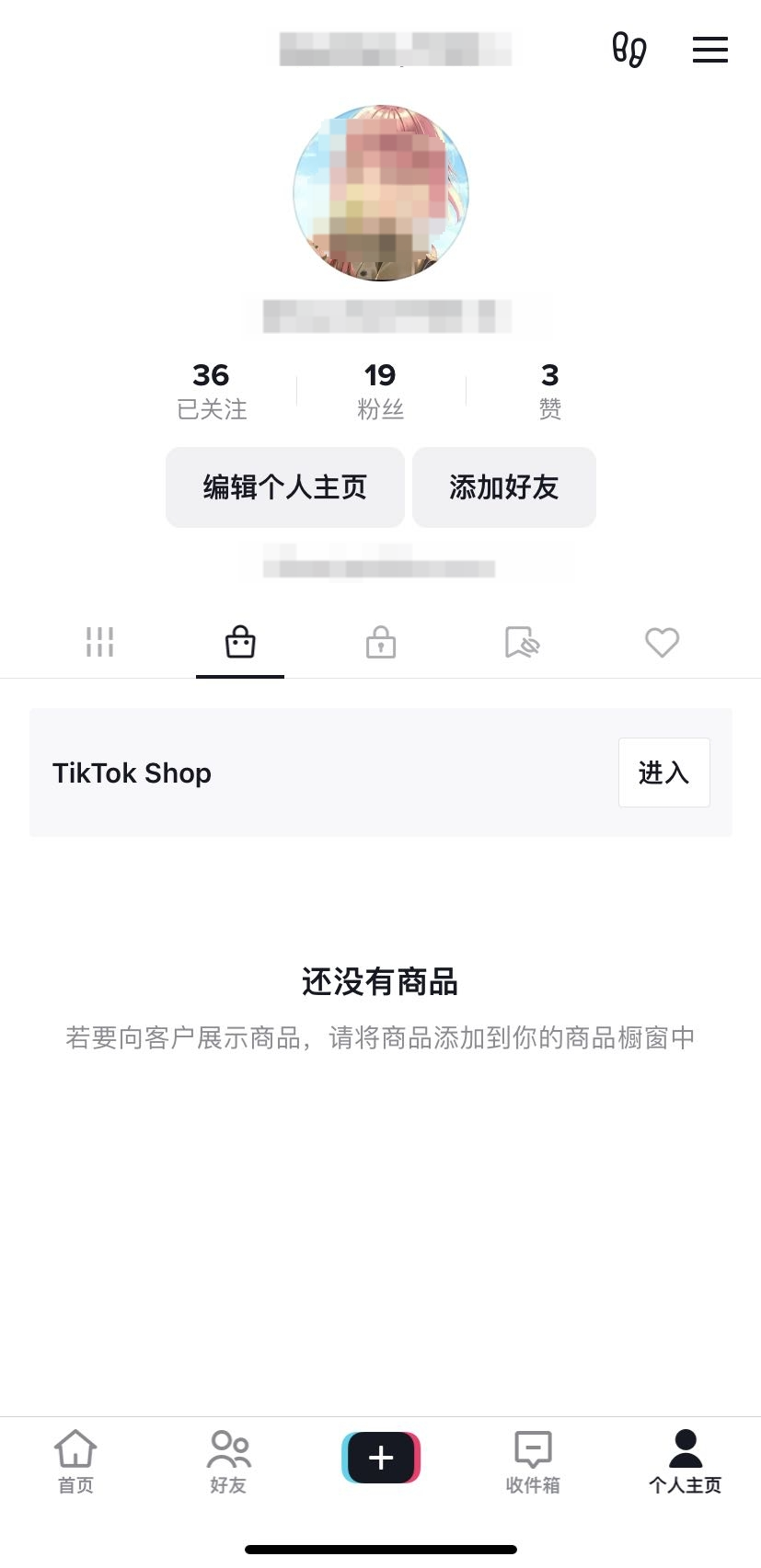
Task: View the 粉丝 followers list
Action: 380,390
